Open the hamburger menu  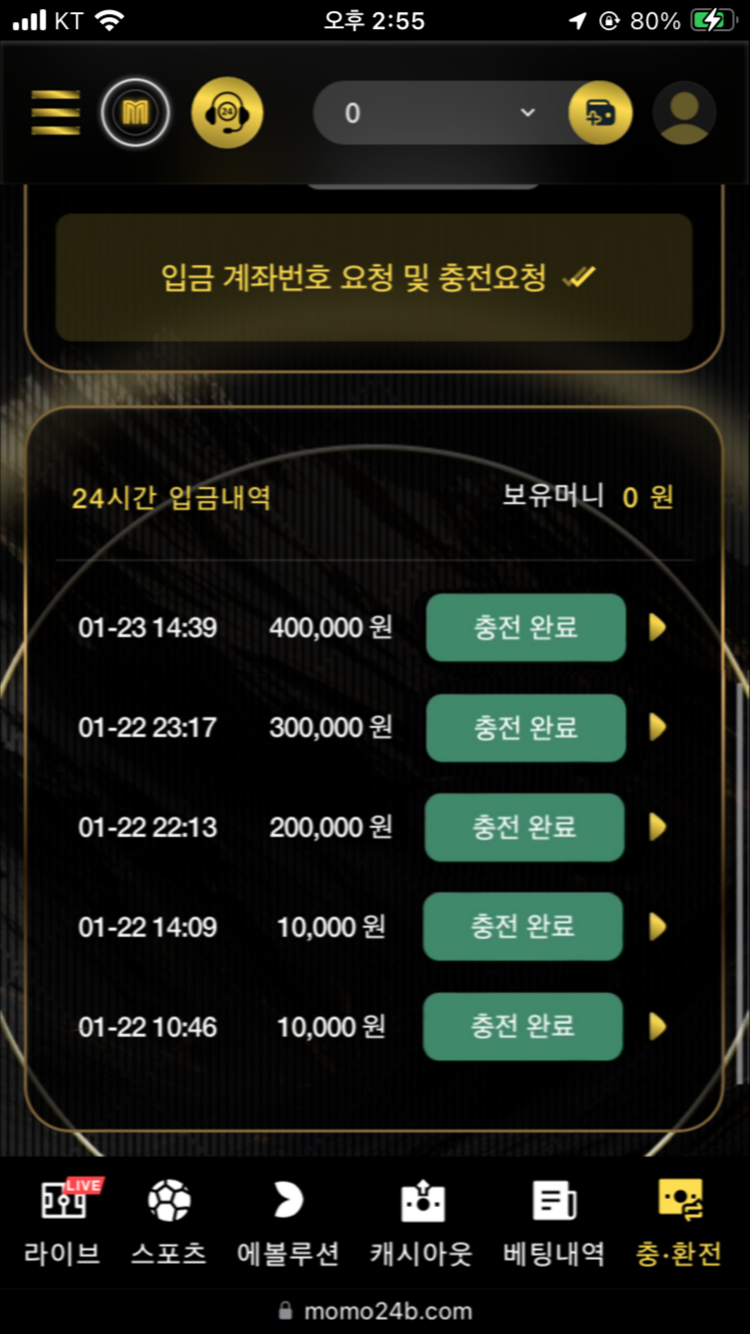tap(56, 113)
